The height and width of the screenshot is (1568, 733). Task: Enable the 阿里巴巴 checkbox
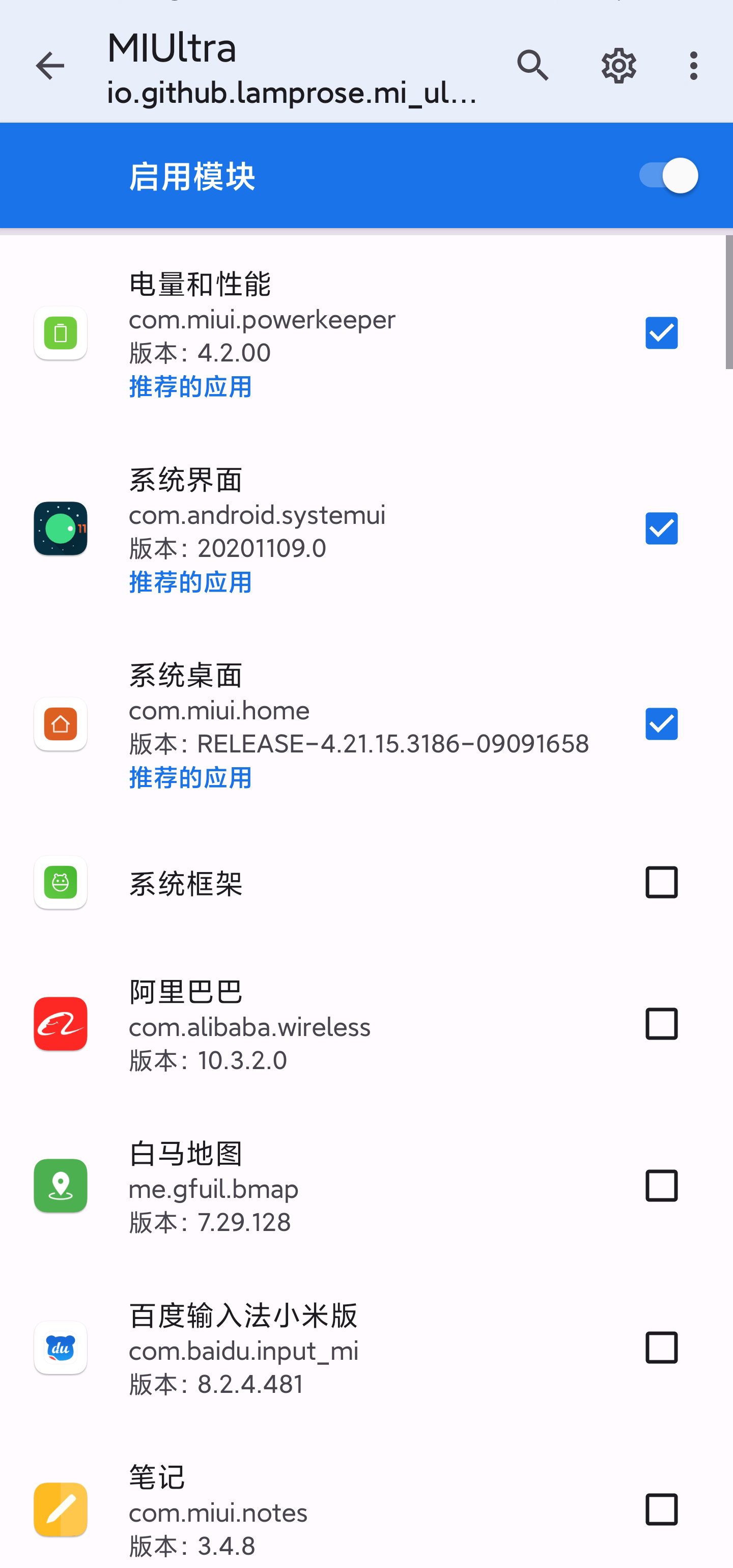(661, 1024)
